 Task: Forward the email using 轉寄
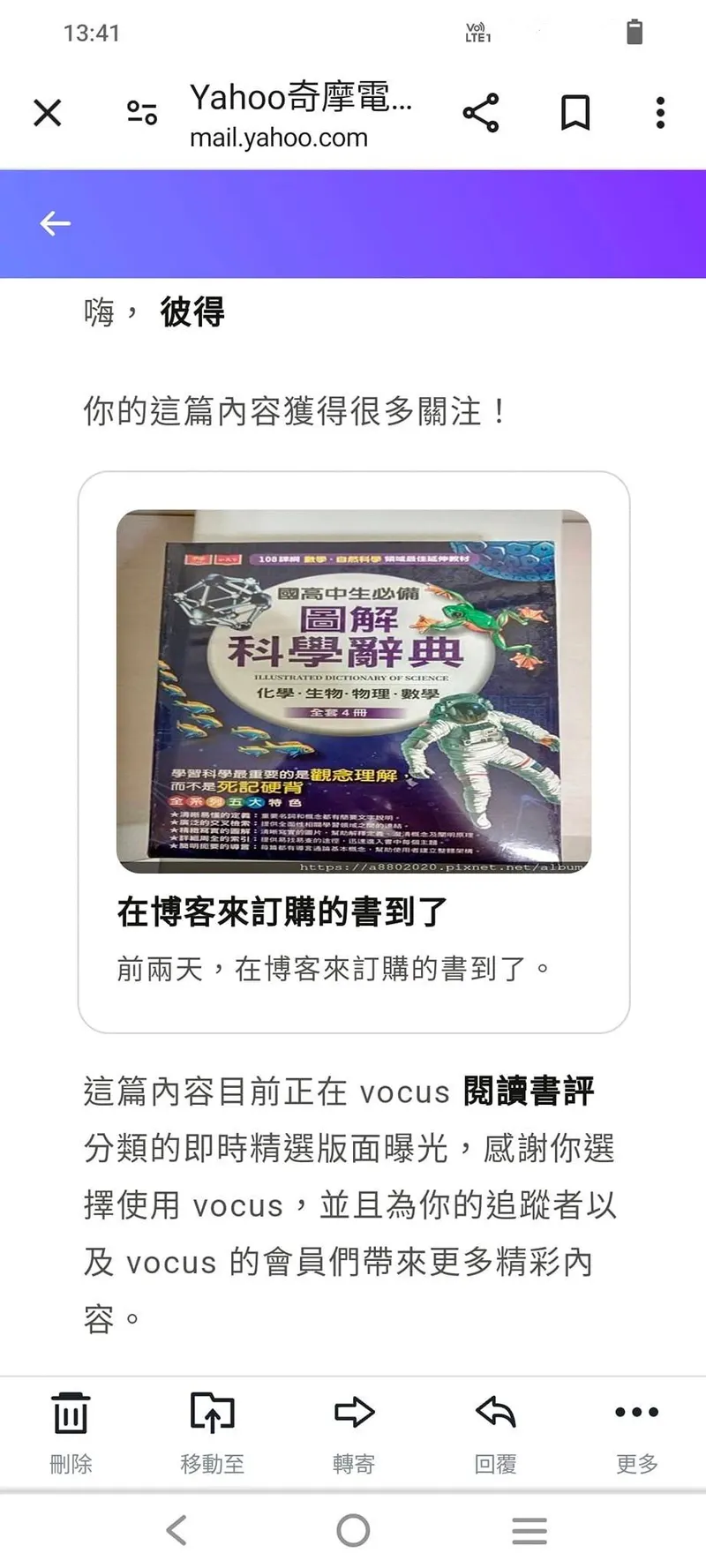click(354, 1429)
